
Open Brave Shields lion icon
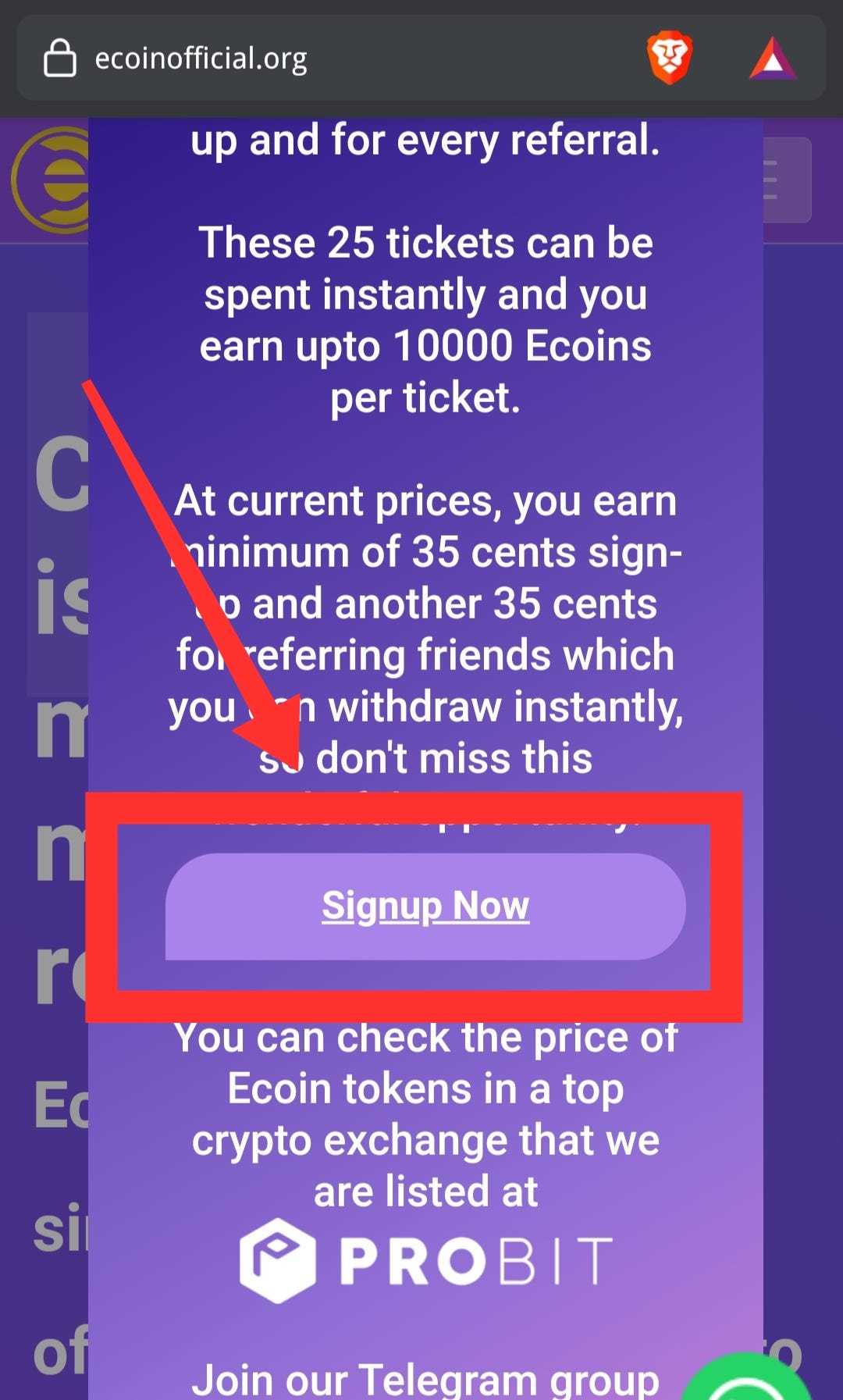click(x=670, y=57)
